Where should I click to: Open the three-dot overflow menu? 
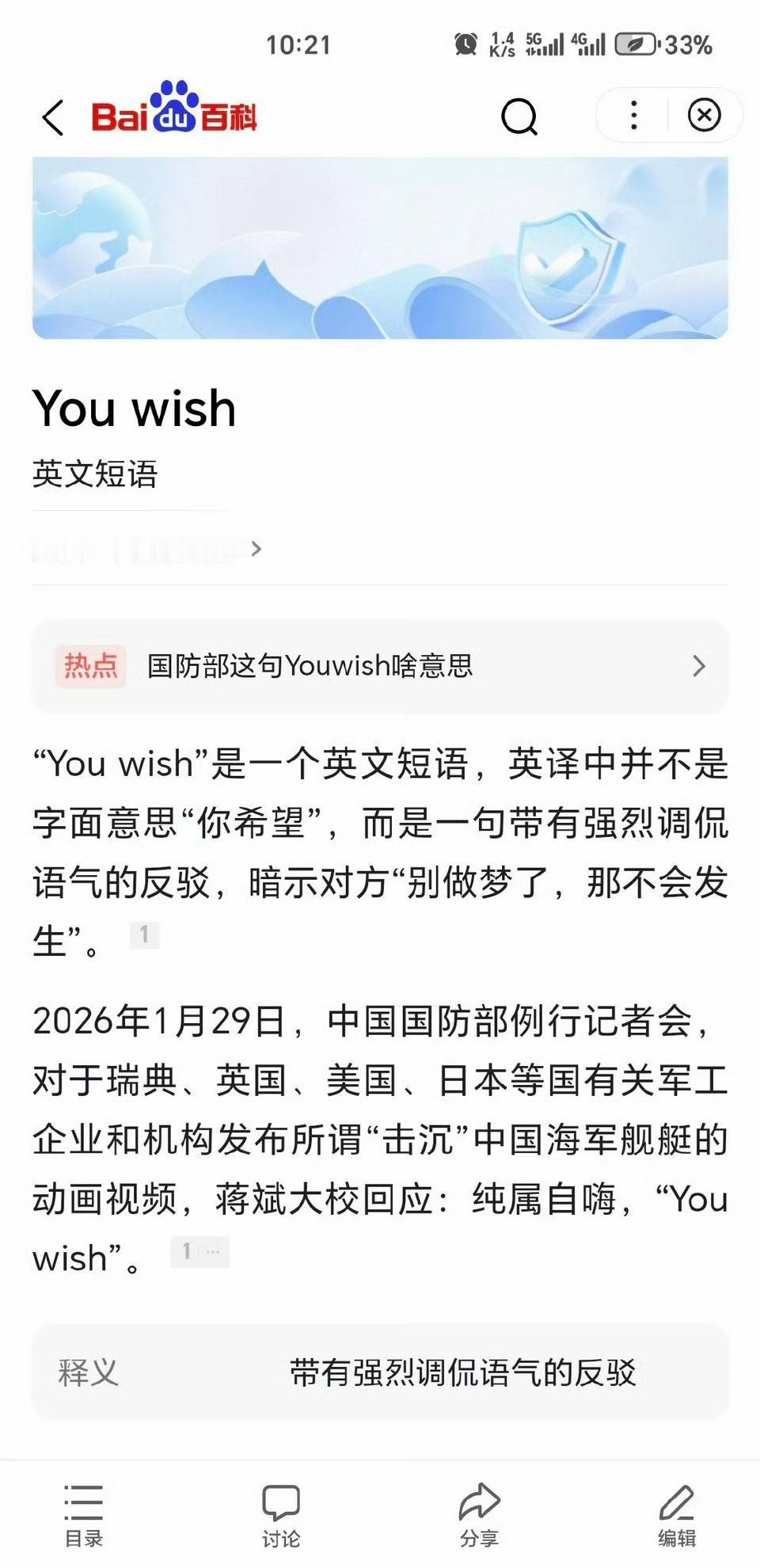[633, 116]
